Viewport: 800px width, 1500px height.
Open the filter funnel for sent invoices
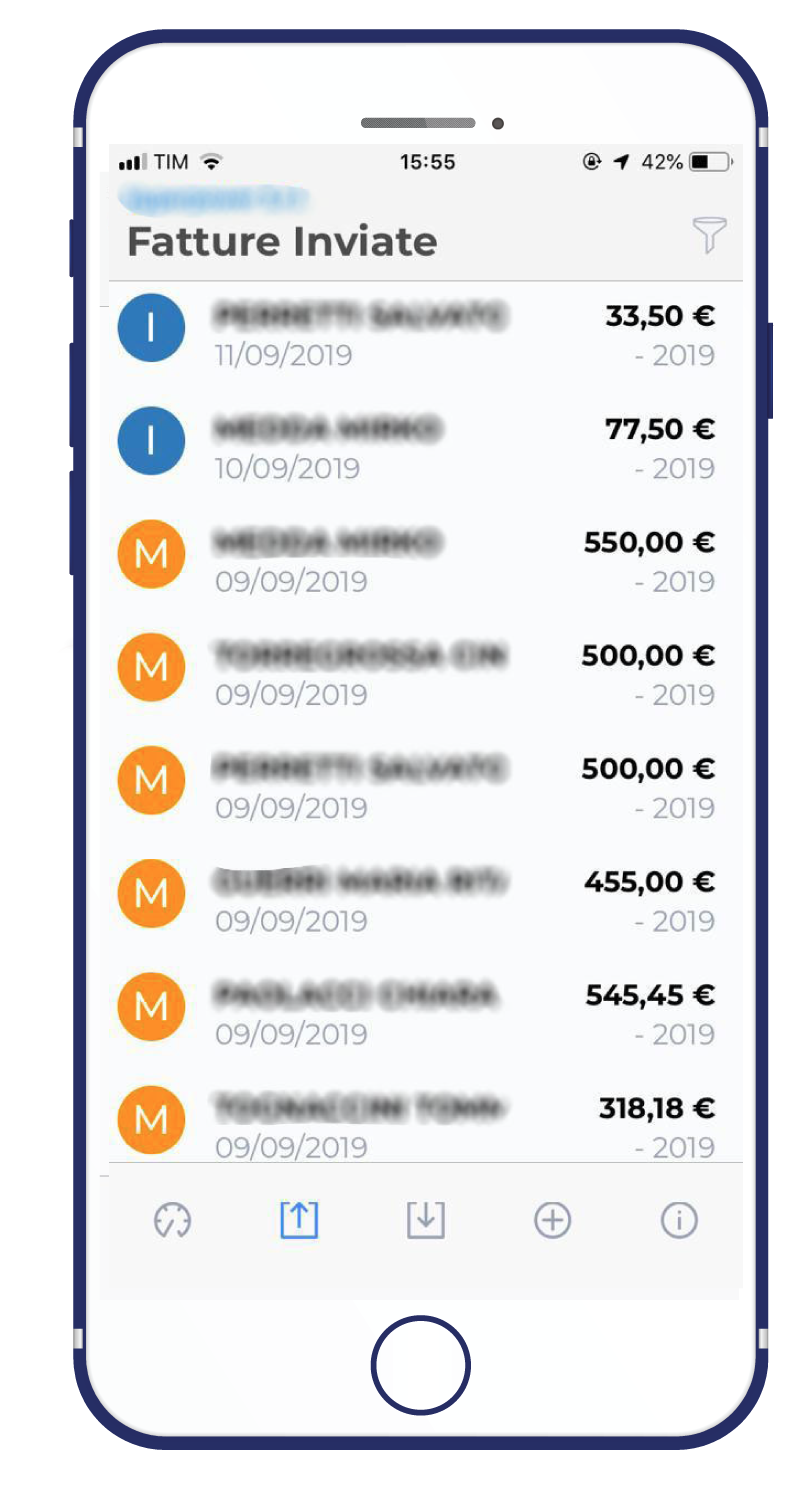tap(709, 235)
